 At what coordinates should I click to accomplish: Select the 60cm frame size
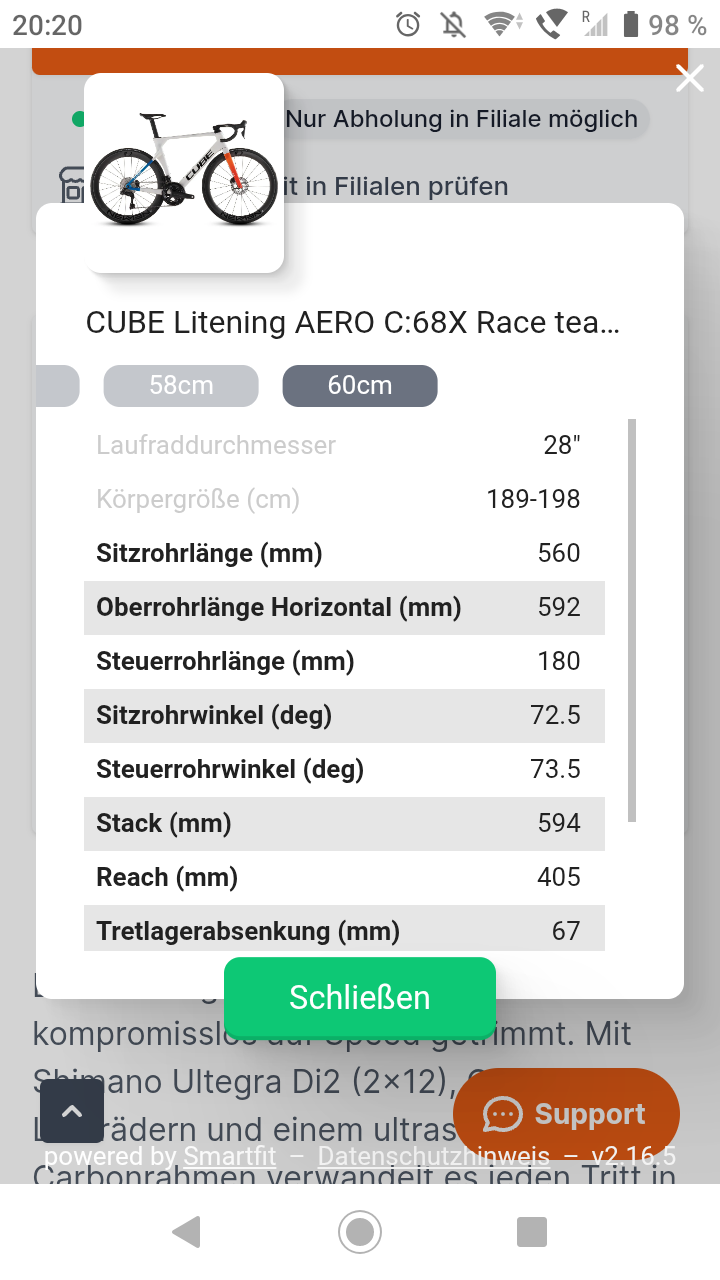click(360, 386)
